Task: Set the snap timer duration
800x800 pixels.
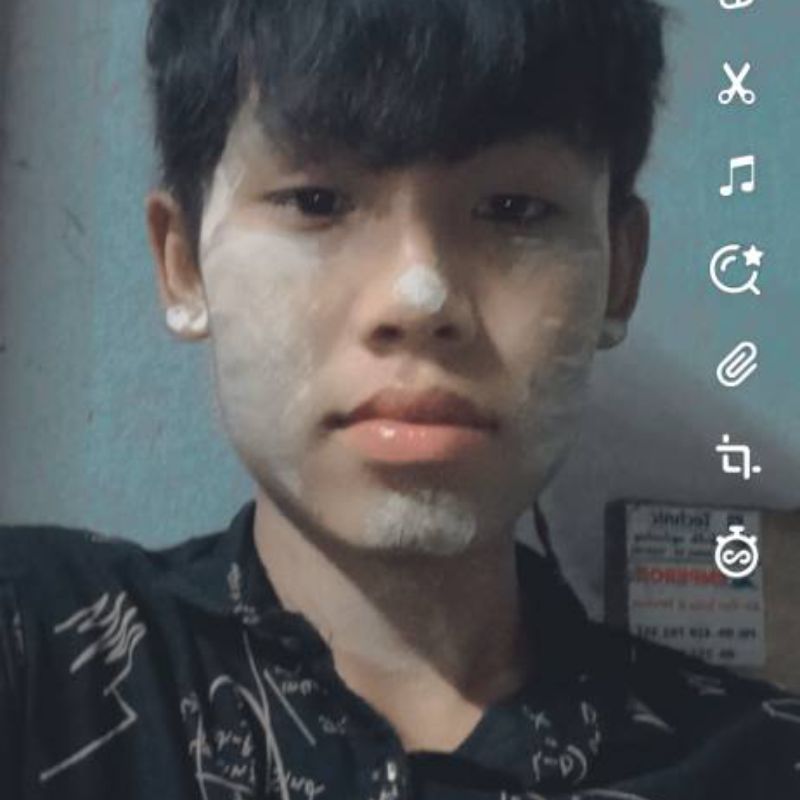Action: (x=737, y=549)
